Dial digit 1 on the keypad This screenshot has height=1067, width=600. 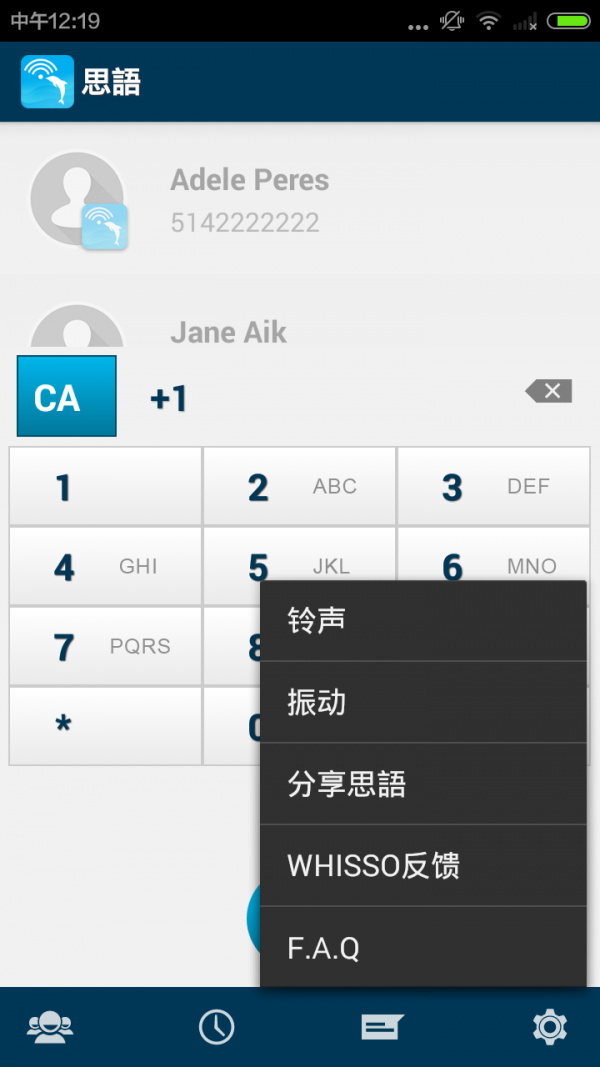point(105,487)
